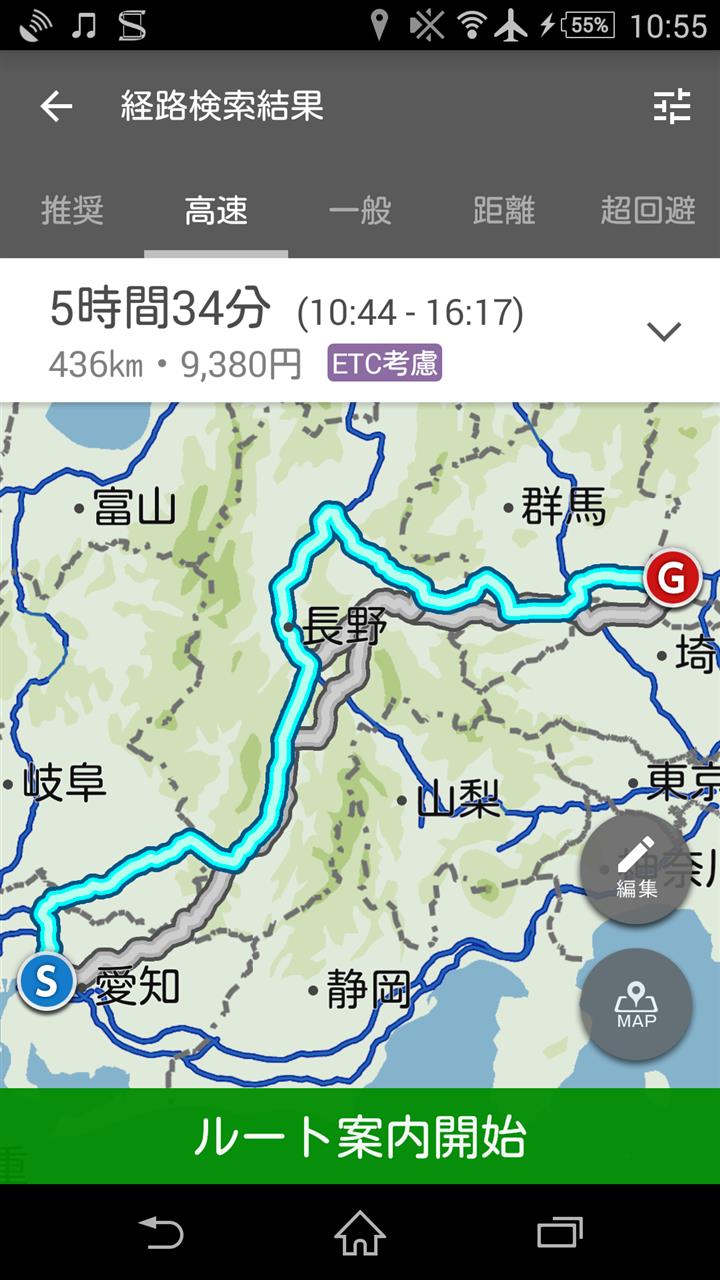Switch to the 超回避 tab
This screenshot has width=720, height=1280.
tap(648, 211)
